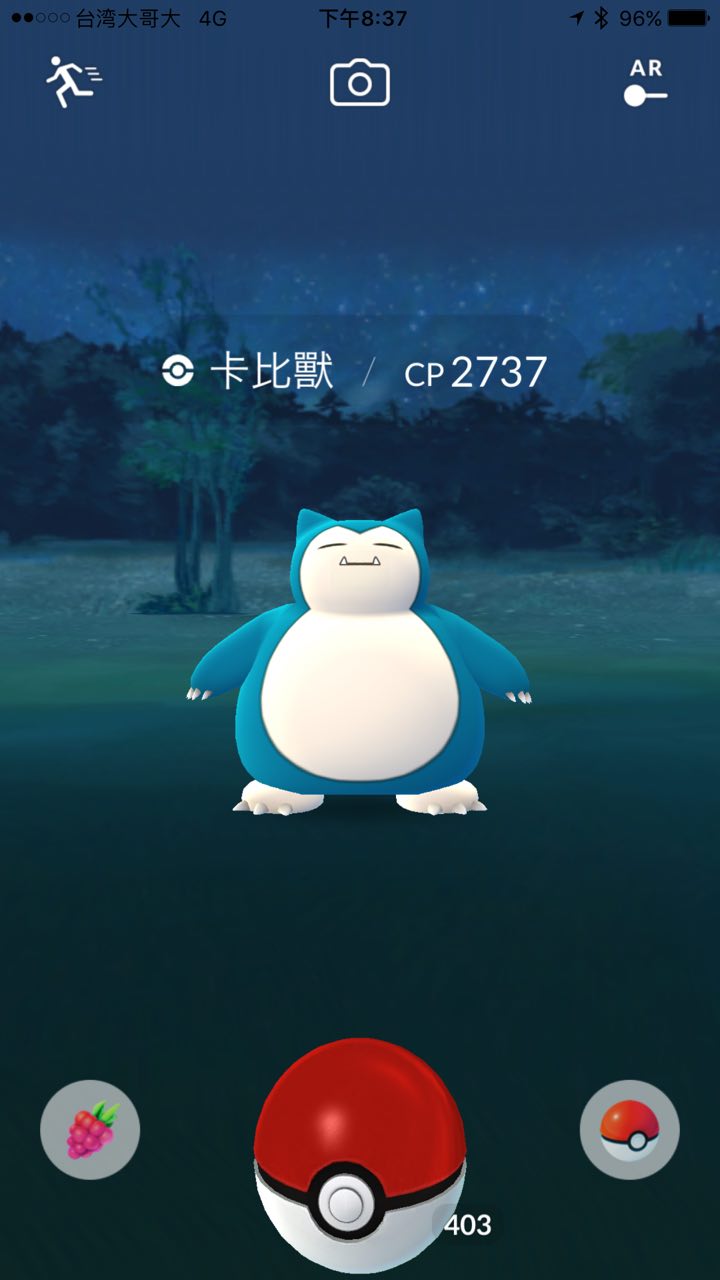The width and height of the screenshot is (720, 1280).
Task: Open the razz berry item button
Action: tap(90, 1130)
